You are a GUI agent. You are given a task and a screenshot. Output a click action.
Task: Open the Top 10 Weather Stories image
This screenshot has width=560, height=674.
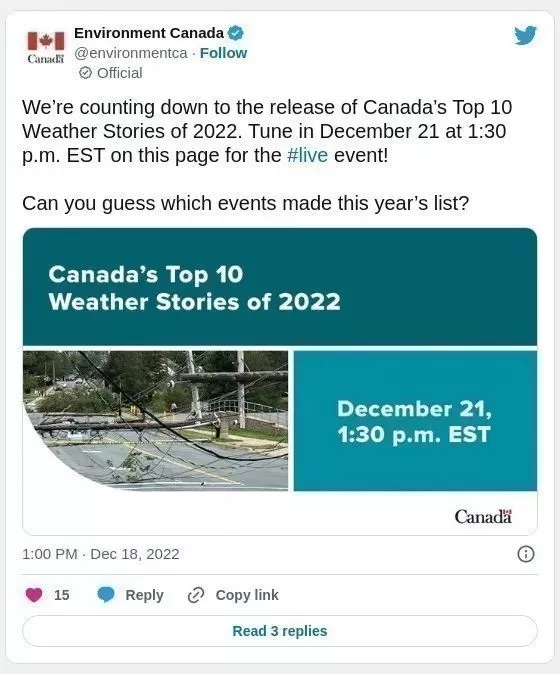click(x=280, y=381)
